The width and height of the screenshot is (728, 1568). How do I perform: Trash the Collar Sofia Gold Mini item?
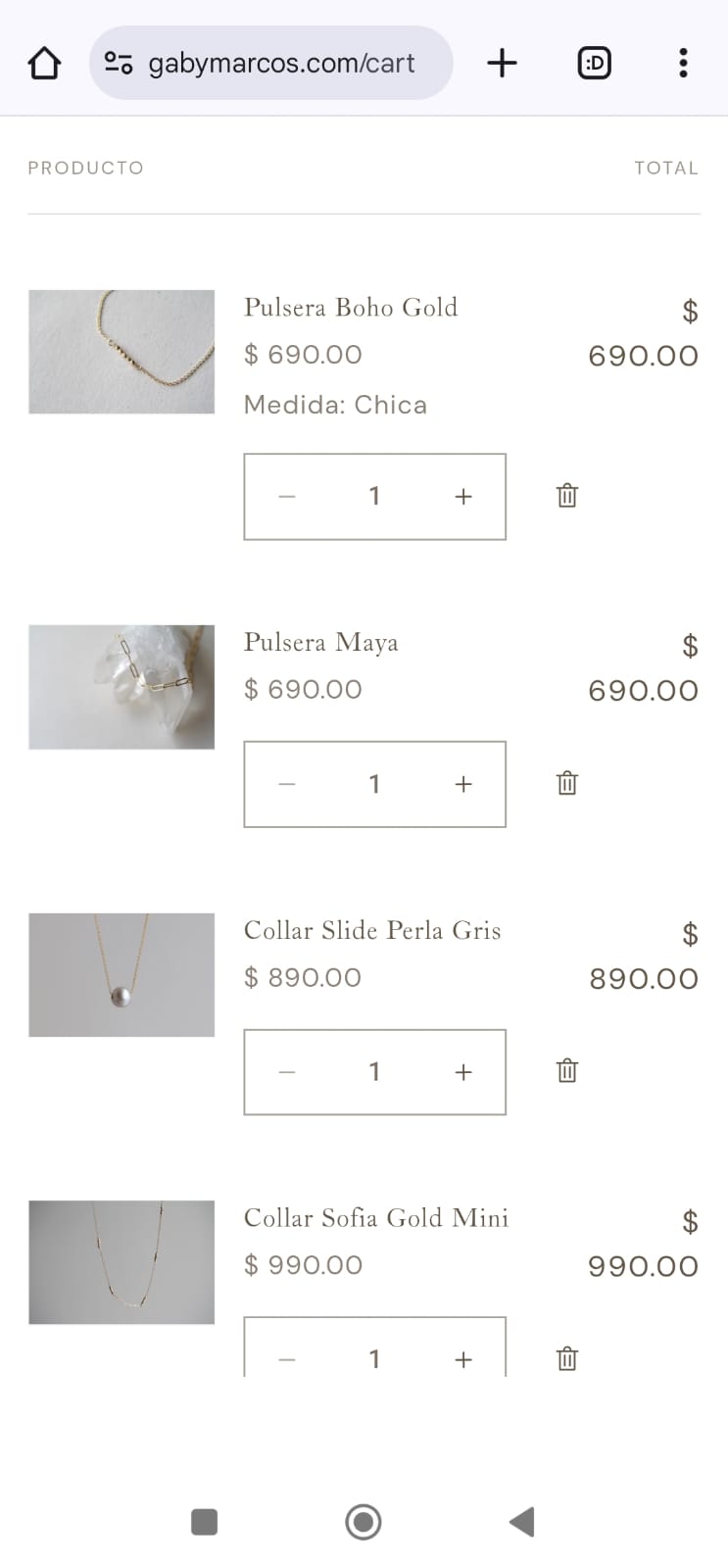pos(567,1358)
